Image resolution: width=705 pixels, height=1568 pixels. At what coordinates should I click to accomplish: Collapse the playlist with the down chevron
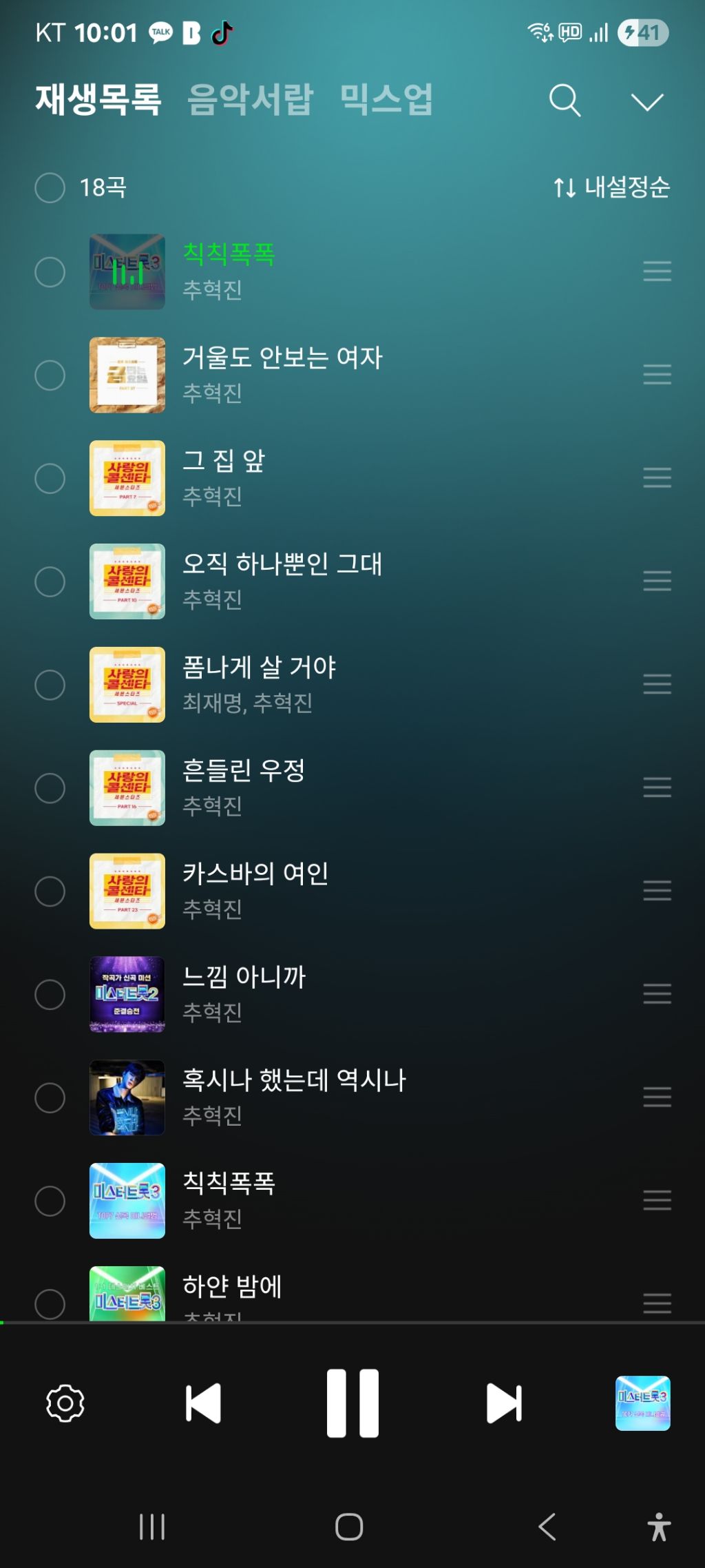click(646, 102)
